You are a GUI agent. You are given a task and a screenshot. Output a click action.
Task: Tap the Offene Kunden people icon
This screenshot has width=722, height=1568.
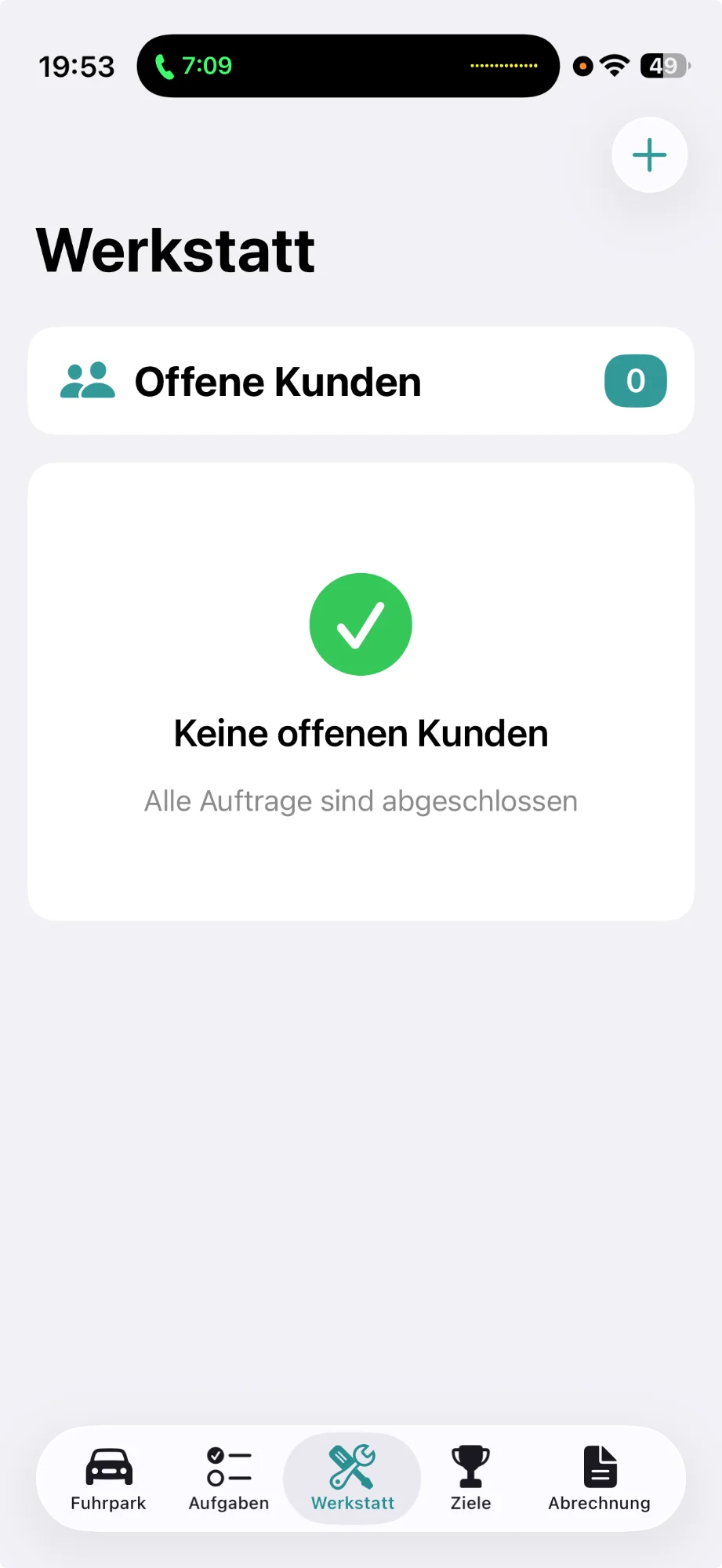(x=86, y=380)
